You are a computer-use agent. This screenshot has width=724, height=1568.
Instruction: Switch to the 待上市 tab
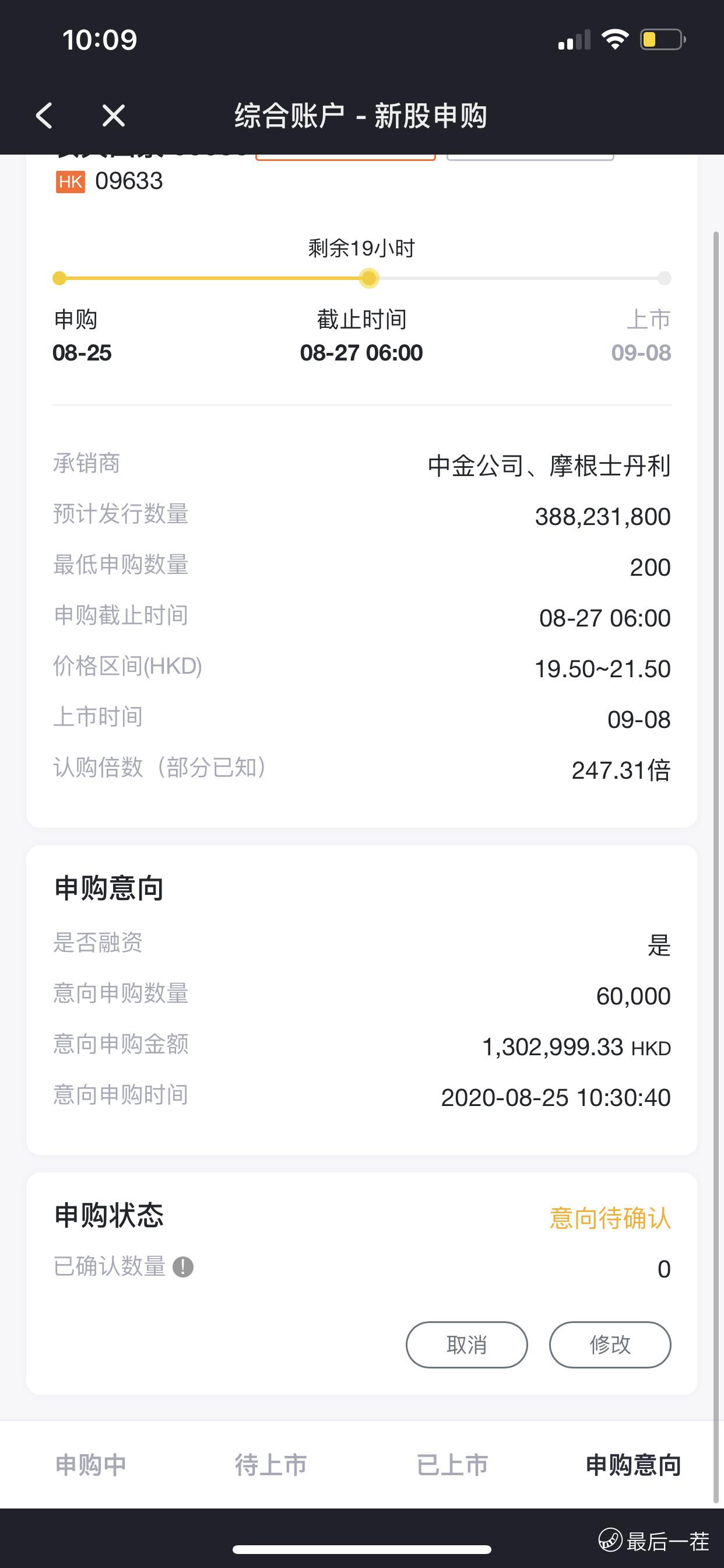(271, 1465)
